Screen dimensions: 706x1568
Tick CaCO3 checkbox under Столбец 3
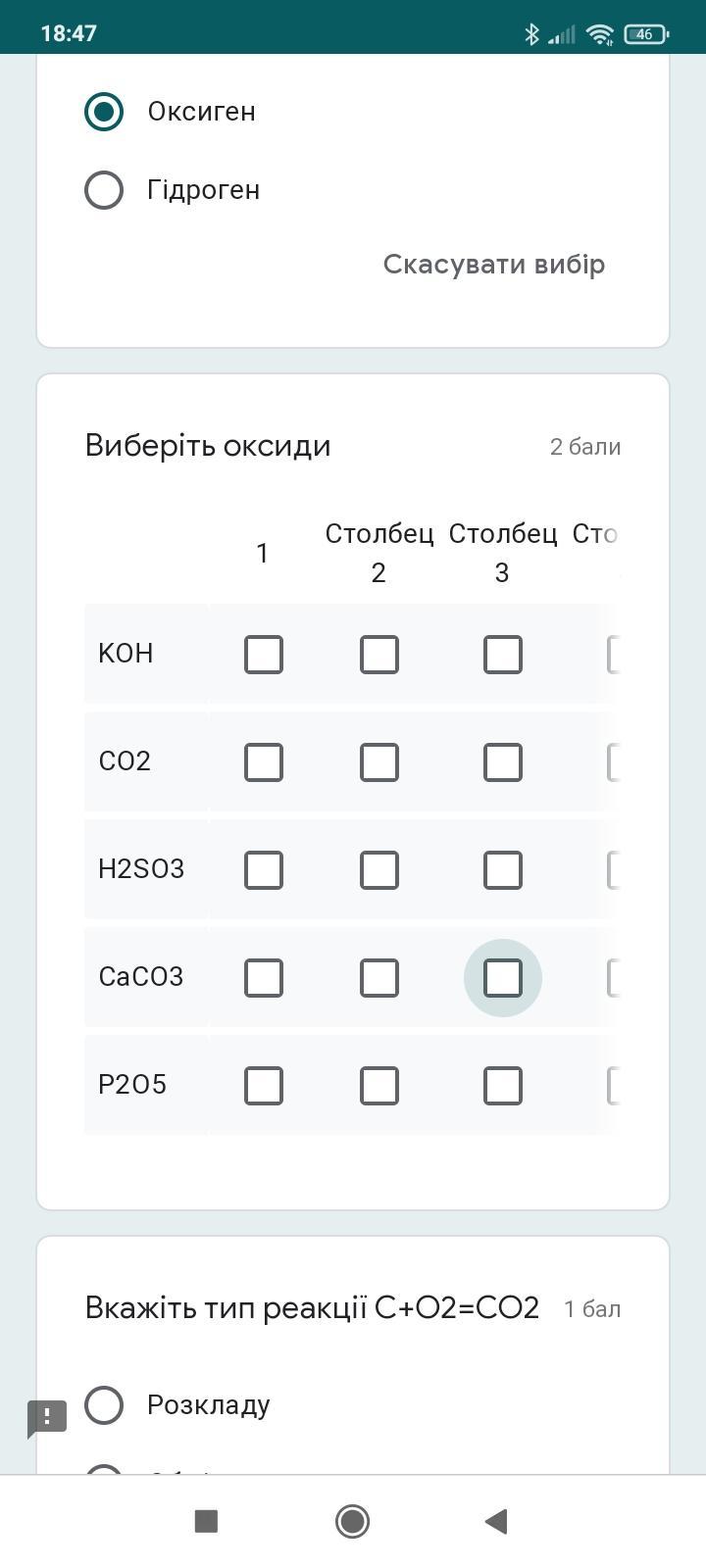(x=503, y=978)
